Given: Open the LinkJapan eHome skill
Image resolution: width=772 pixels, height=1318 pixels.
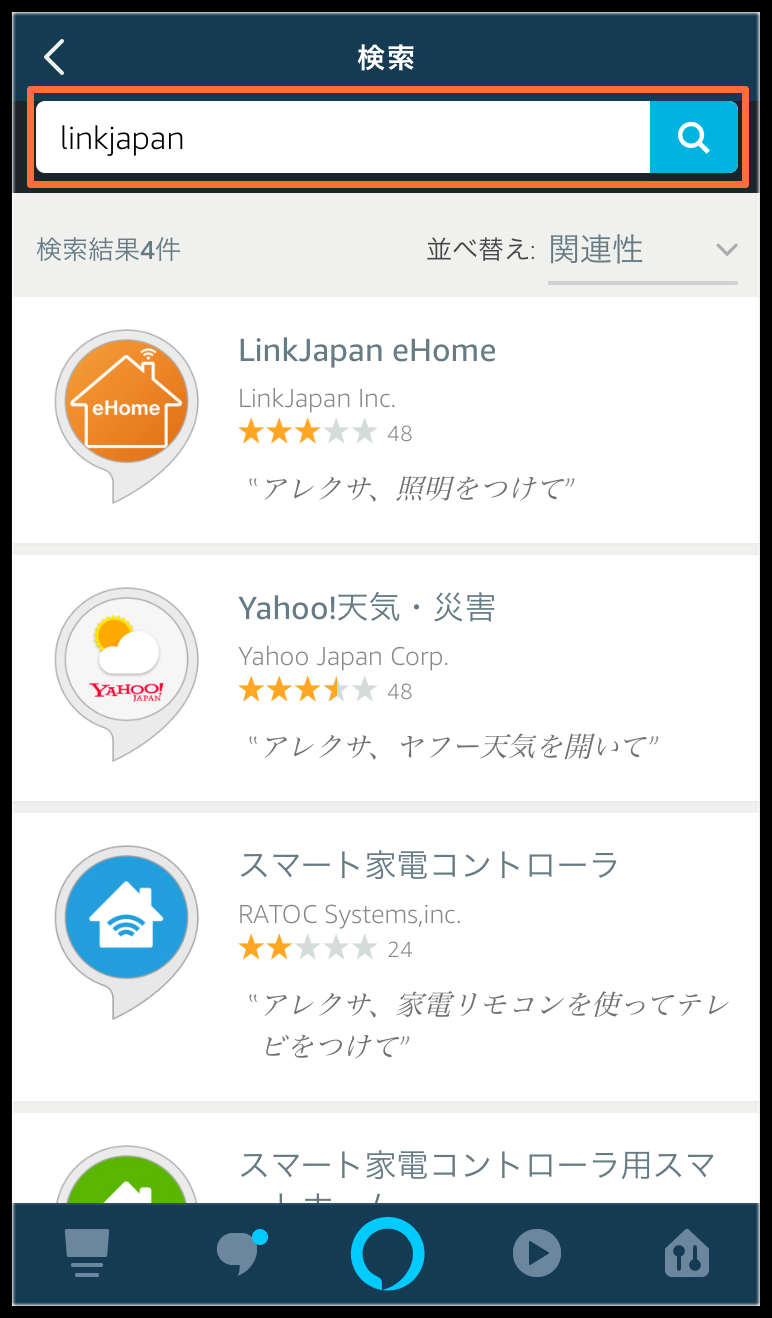Looking at the screenshot, I should 385,420.
